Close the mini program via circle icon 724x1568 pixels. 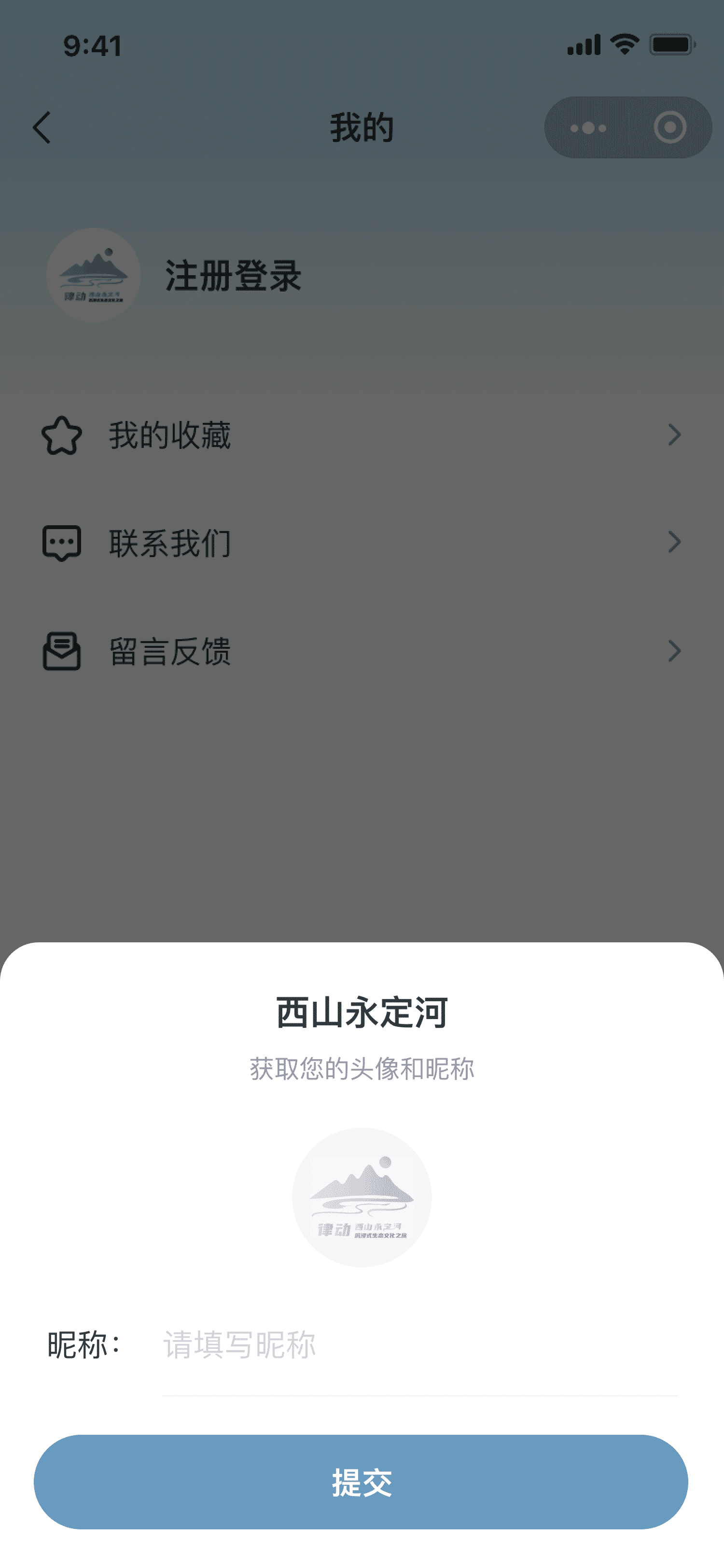tap(670, 128)
